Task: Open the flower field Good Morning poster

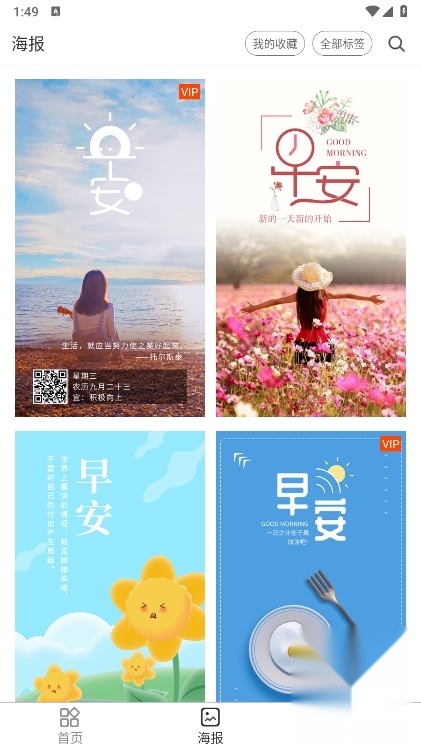Action: 311,248
